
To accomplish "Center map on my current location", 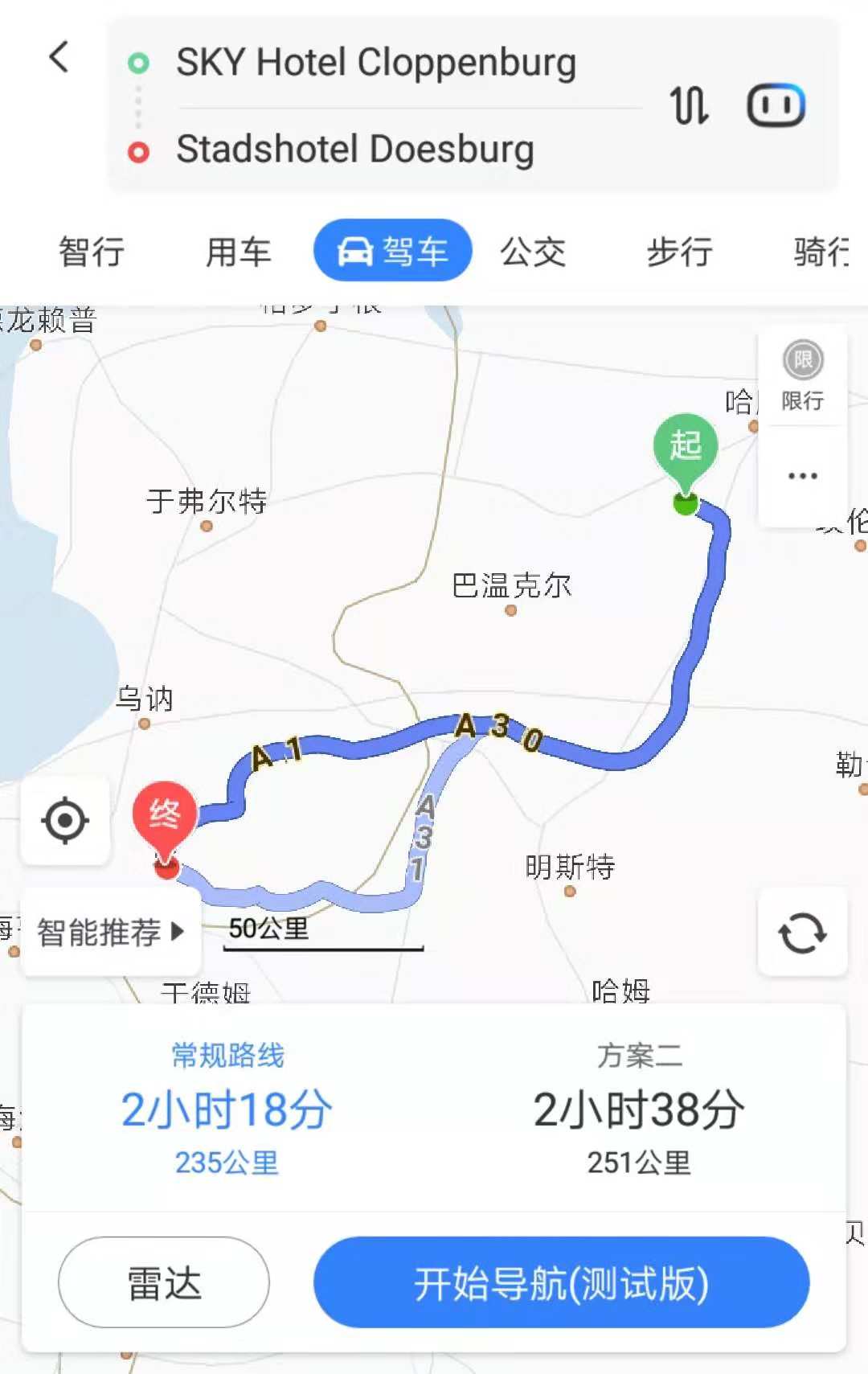I will [65, 821].
